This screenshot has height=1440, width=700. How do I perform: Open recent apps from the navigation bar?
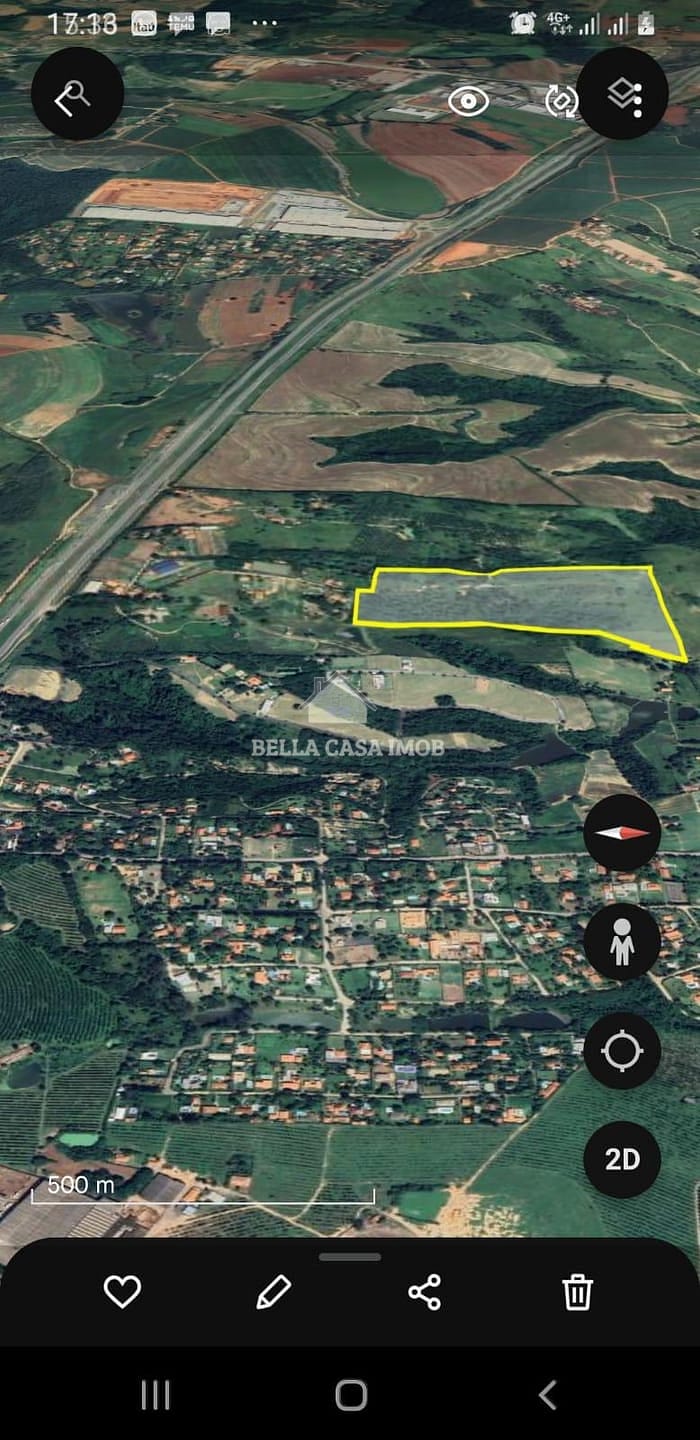tap(155, 1395)
